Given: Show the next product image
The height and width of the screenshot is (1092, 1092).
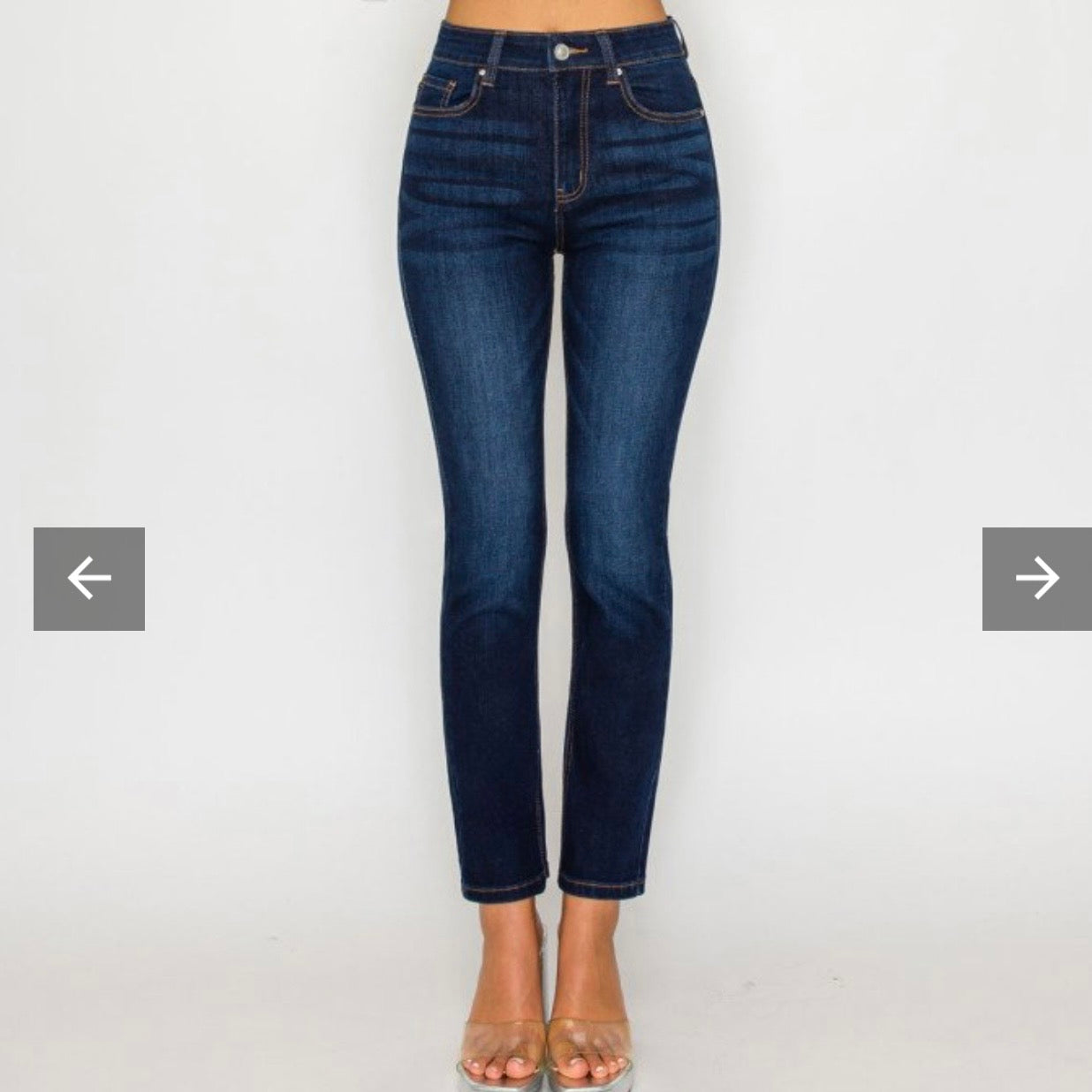Looking at the screenshot, I should pos(1036,579).
